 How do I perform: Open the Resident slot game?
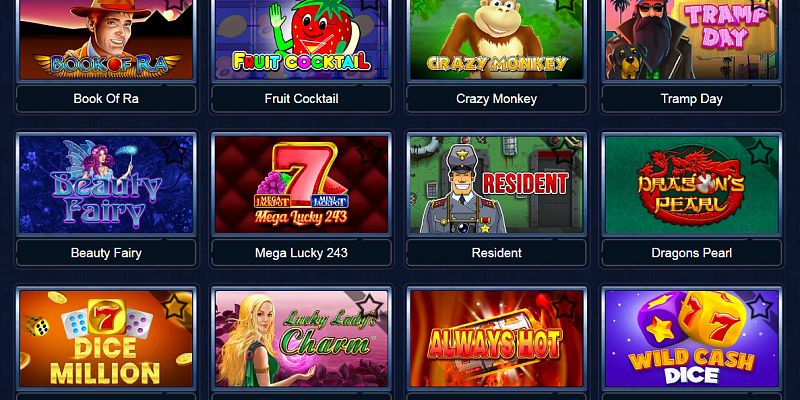pos(497,185)
